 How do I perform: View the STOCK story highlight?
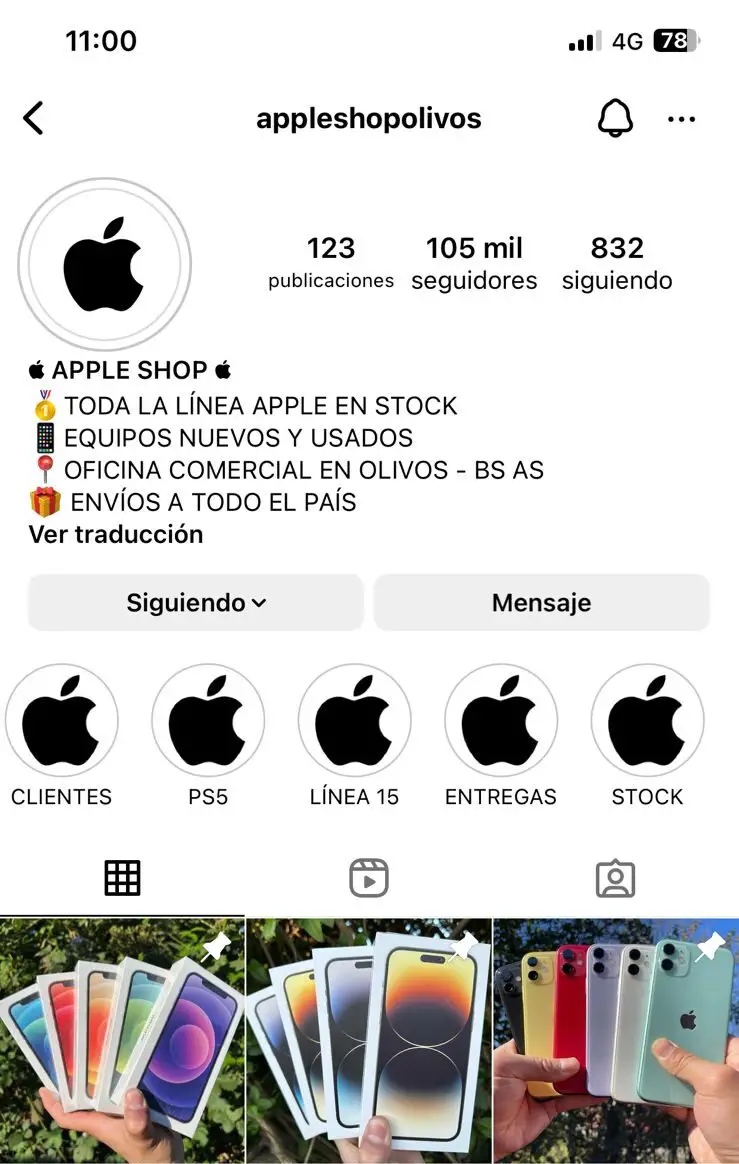tap(647, 721)
